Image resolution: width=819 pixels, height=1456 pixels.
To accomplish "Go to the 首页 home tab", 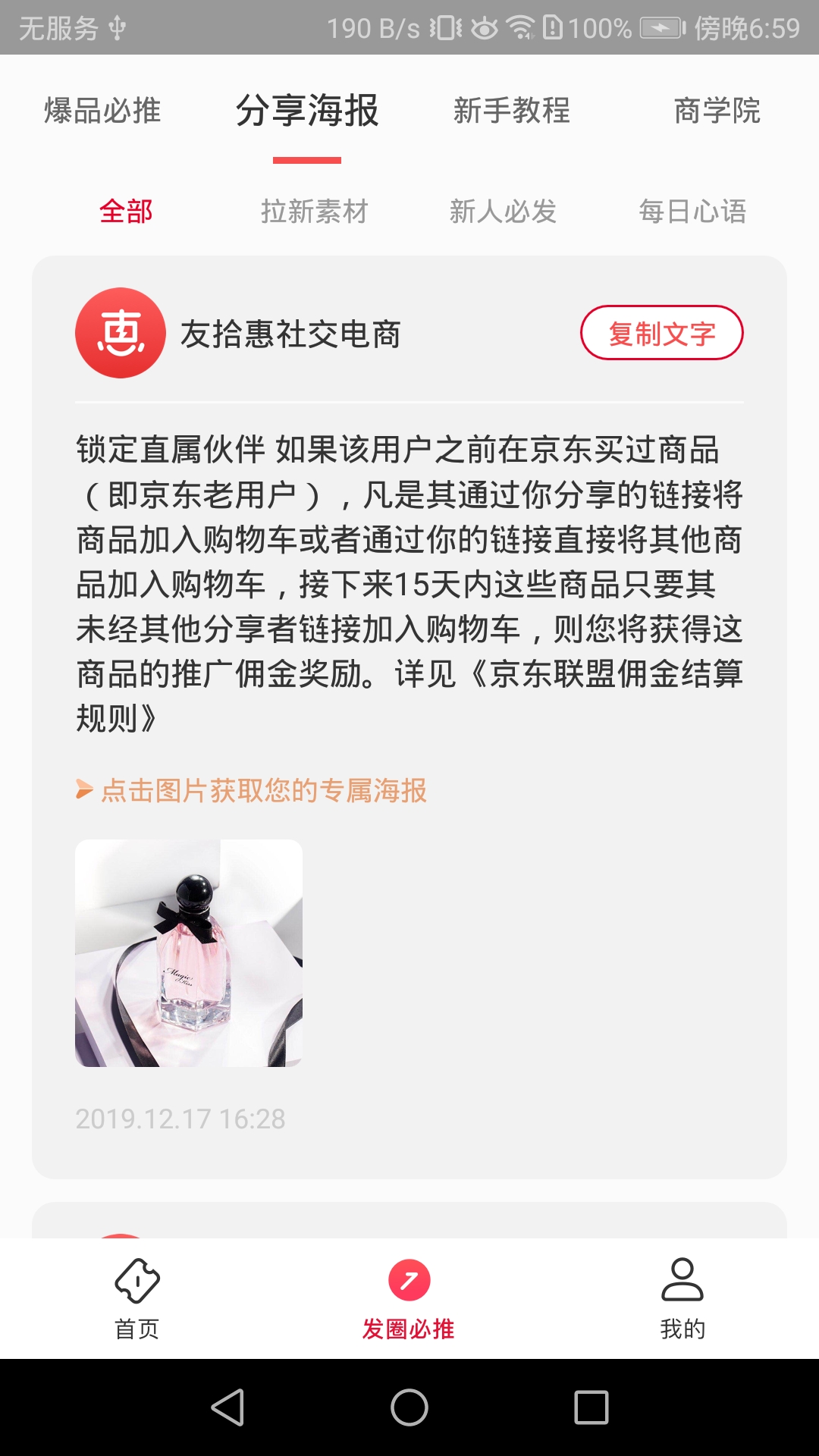I will click(x=136, y=1298).
